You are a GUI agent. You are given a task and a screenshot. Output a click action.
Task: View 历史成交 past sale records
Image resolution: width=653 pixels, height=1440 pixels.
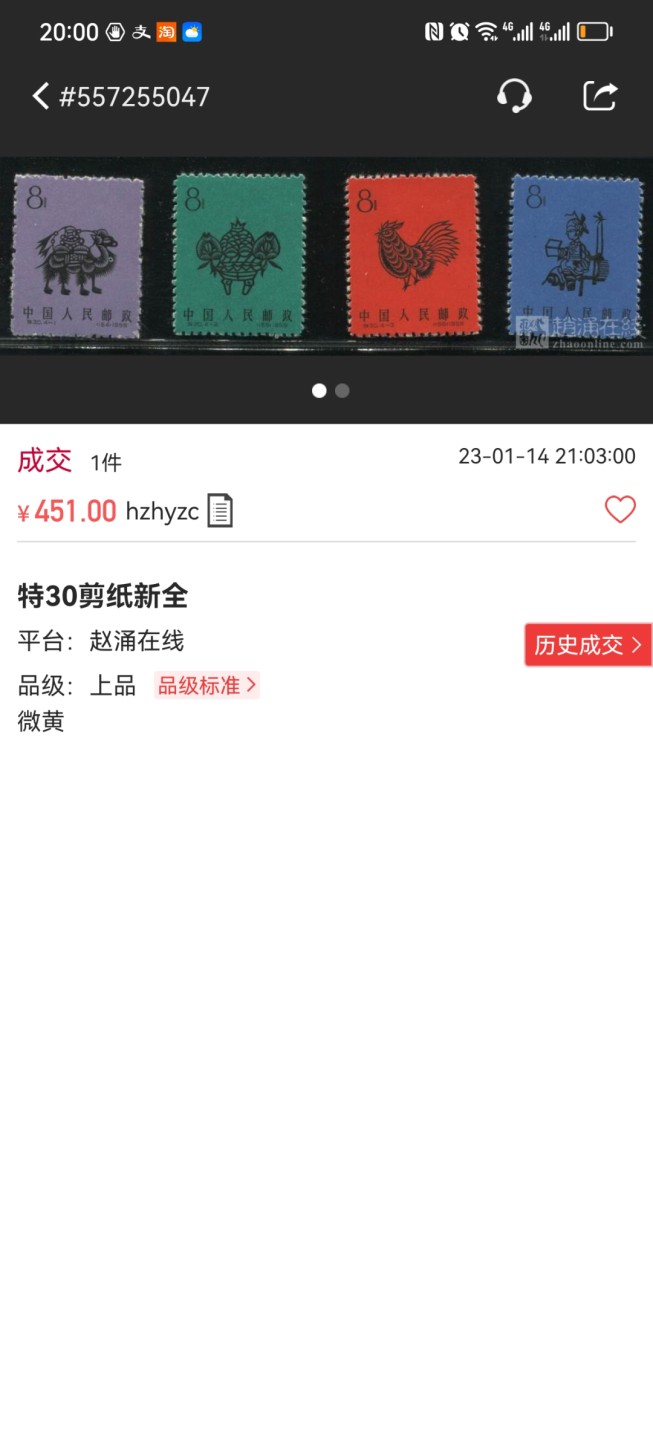click(x=587, y=645)
